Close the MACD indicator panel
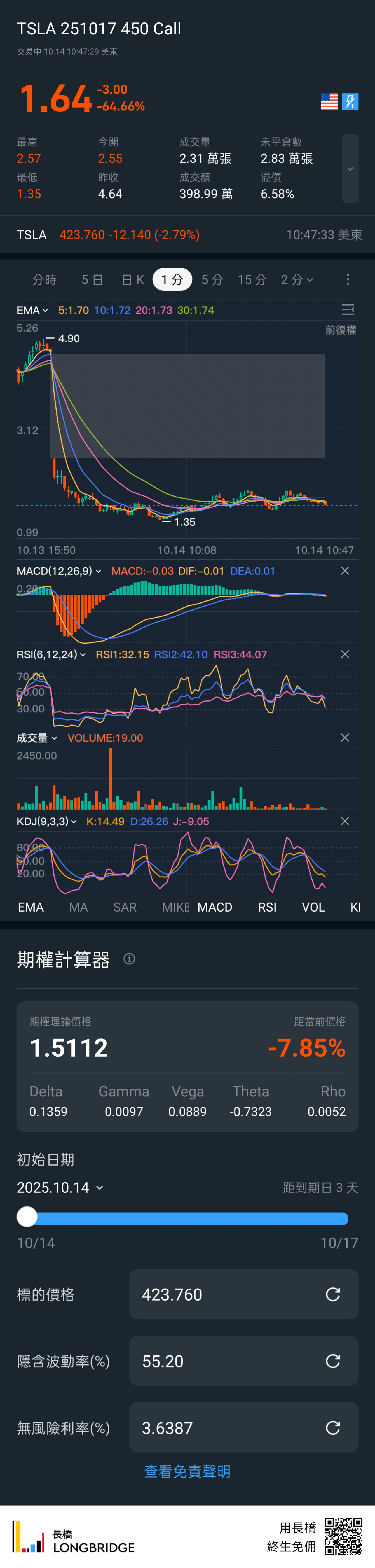 [x=345, y=571]
